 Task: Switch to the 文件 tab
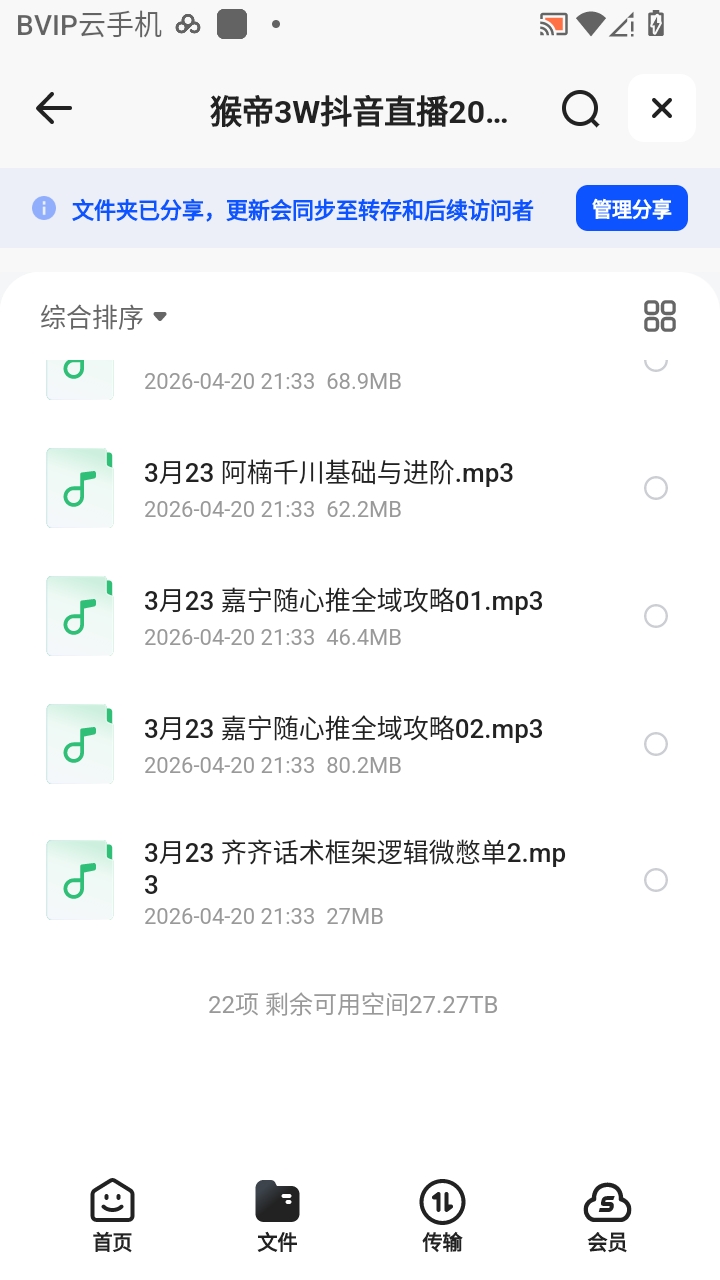click(277, 1212)
